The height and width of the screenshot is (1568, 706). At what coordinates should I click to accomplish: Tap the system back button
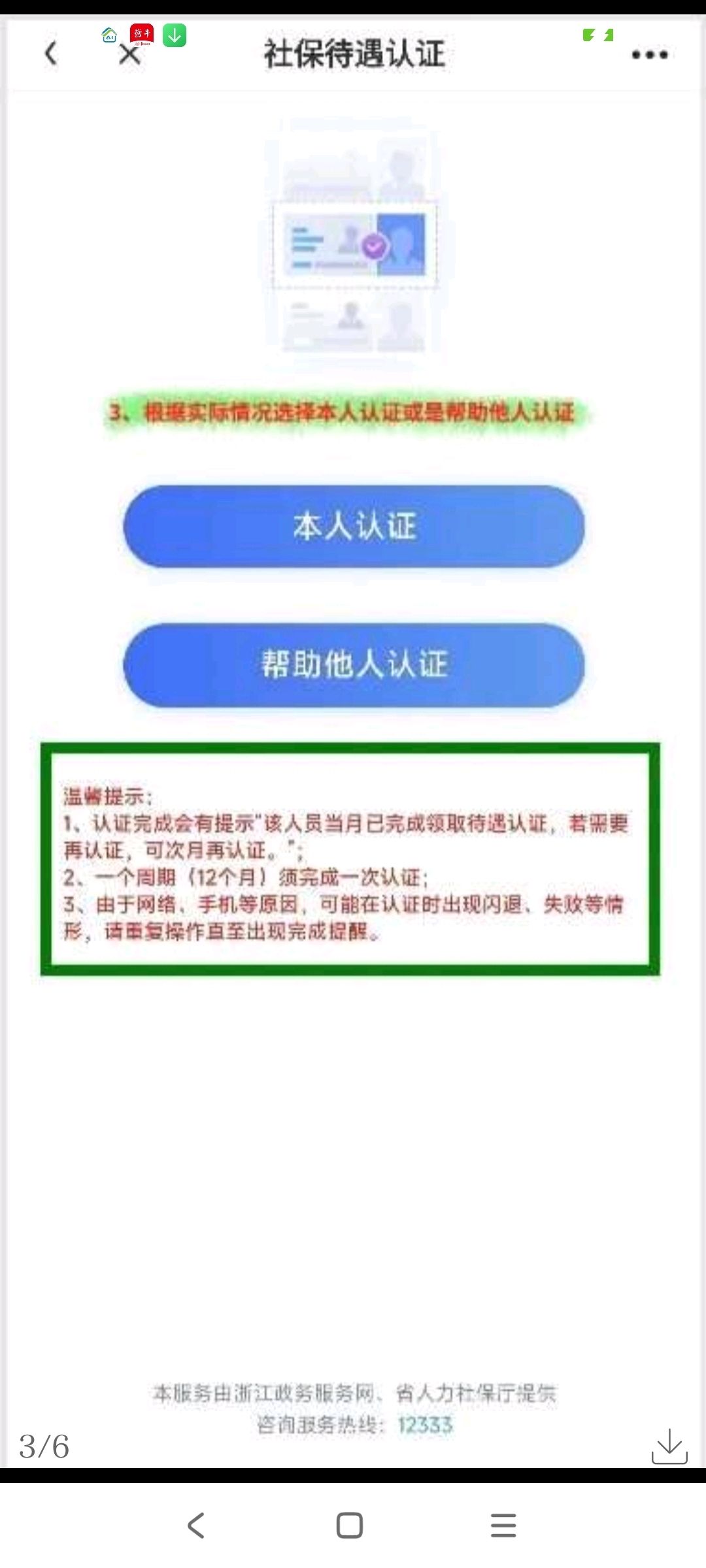pyautogui.click(x=196, y=1526)
